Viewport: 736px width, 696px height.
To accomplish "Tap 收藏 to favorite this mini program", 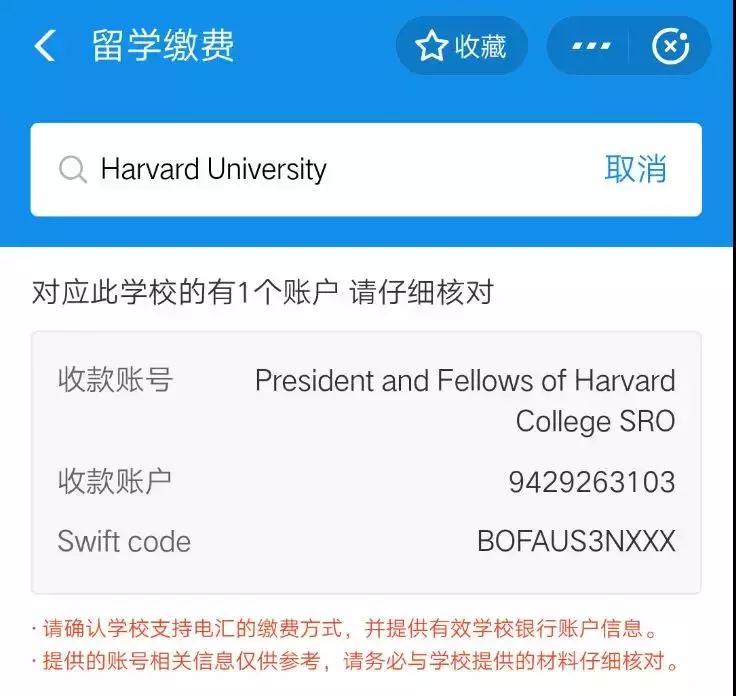I will coord(461,46).
